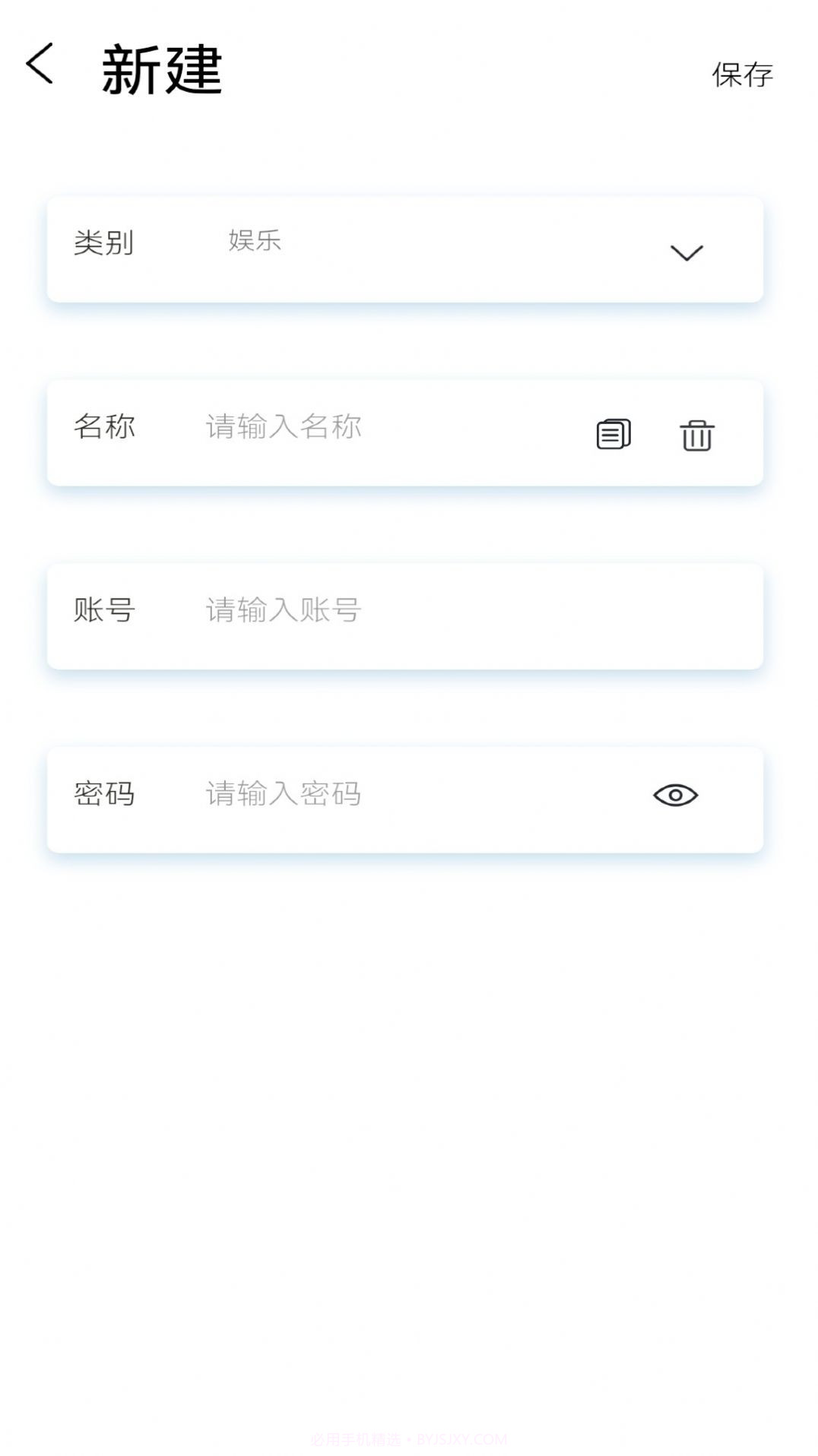Image resolution: width=818 pixels, height=1456 pixels.
Task: Tap the 娱乐 category label
Action: tap(252, 242)
